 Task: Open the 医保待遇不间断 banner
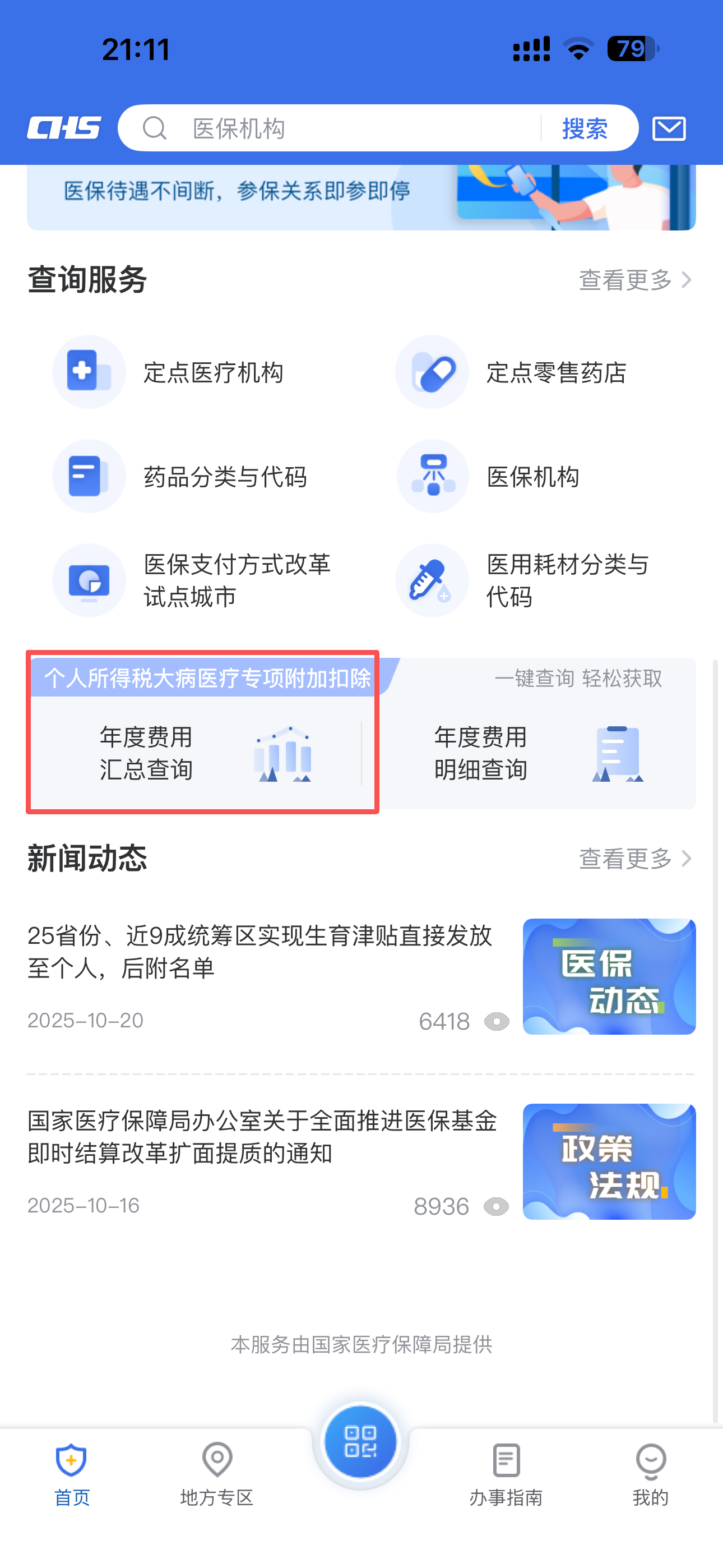[361, 197]
